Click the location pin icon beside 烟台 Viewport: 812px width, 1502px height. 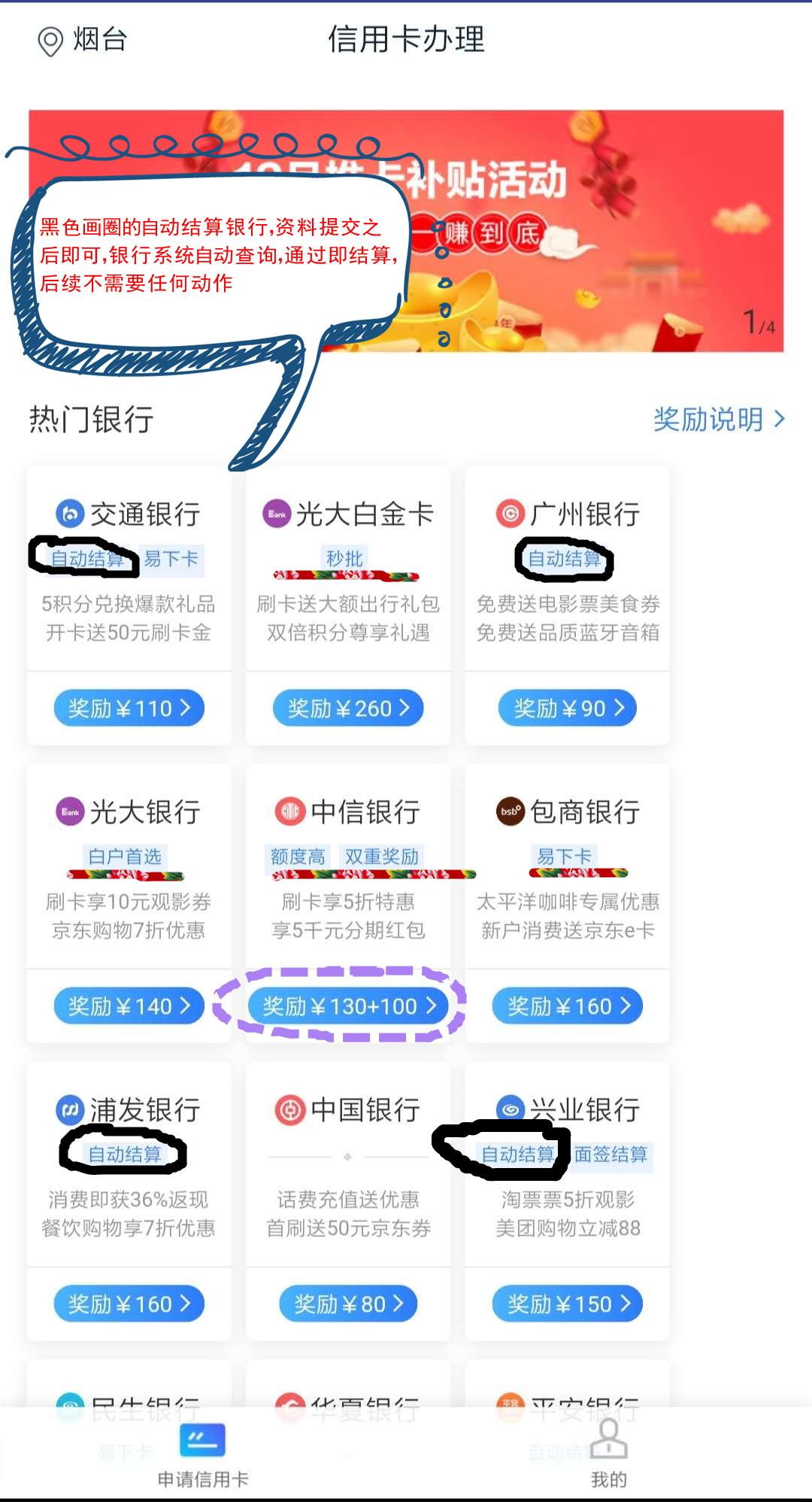49,41
